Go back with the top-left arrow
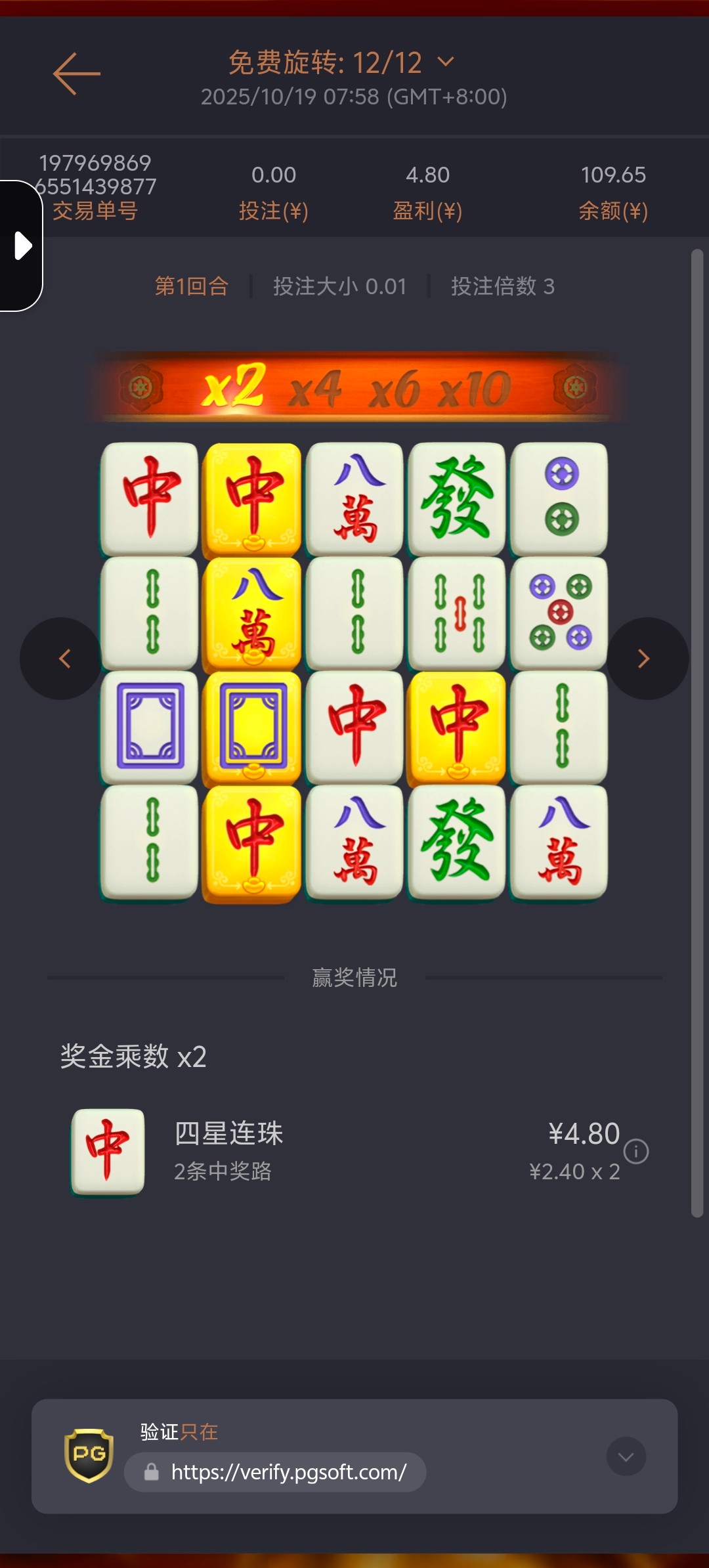 pos(76,74)
